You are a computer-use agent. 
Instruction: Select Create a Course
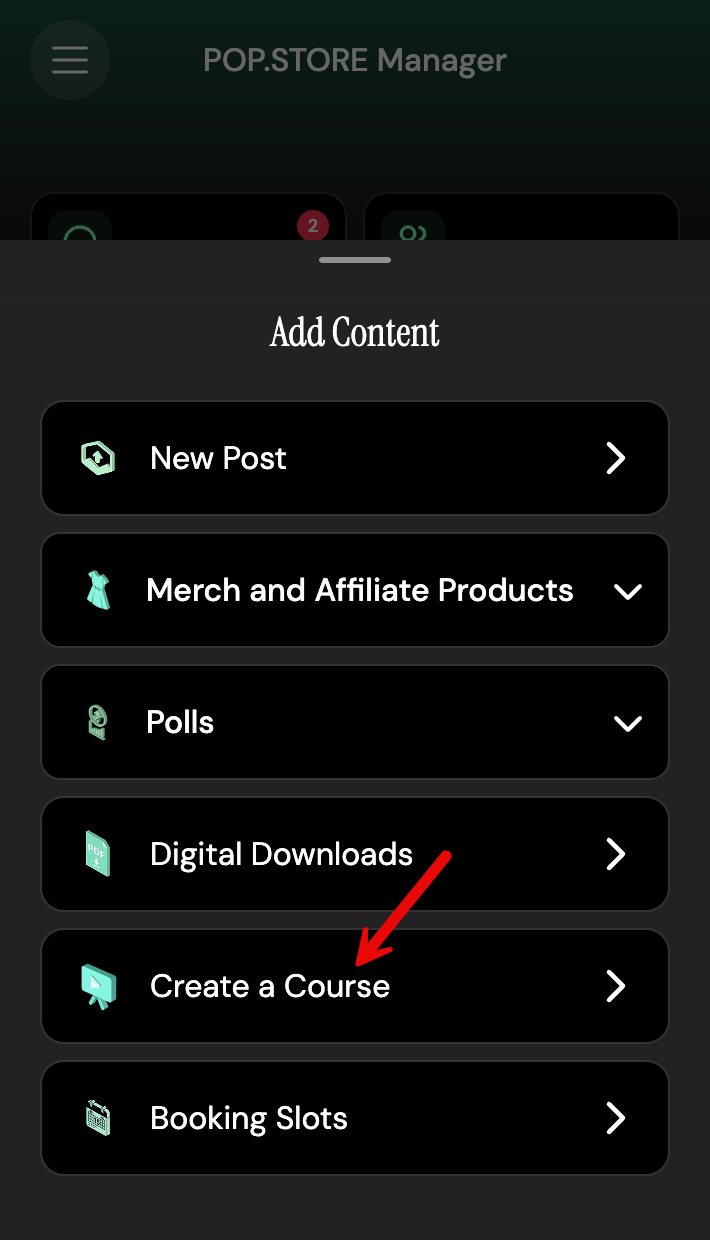(354, 986)
